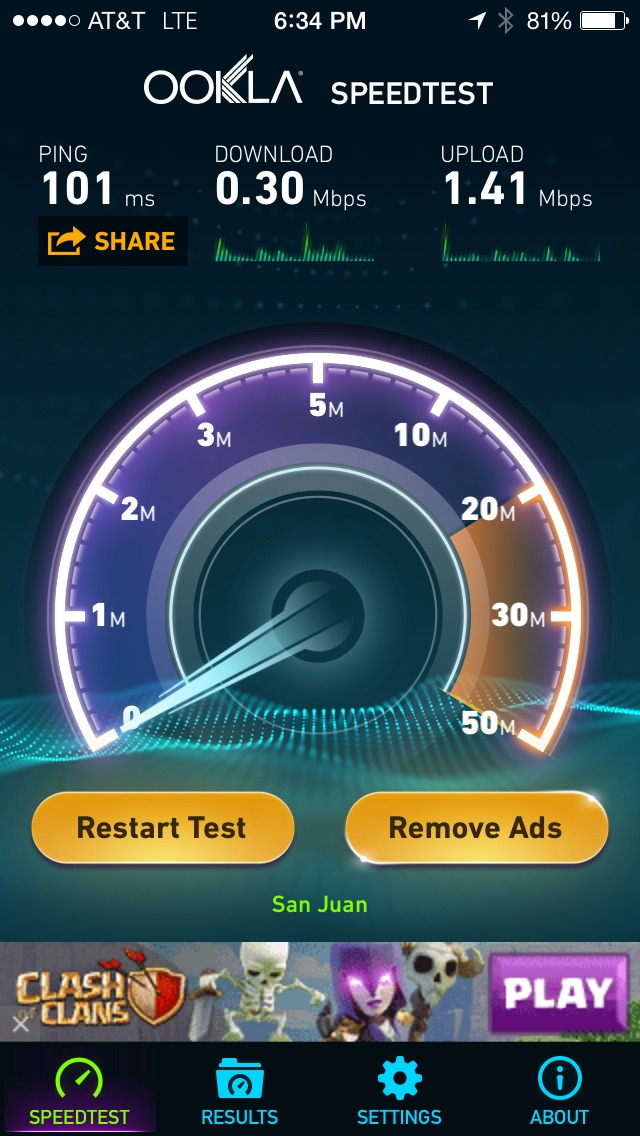The image size is (640, 1136).
Task: Open the About tab
Action: (x=560, y=1092)
